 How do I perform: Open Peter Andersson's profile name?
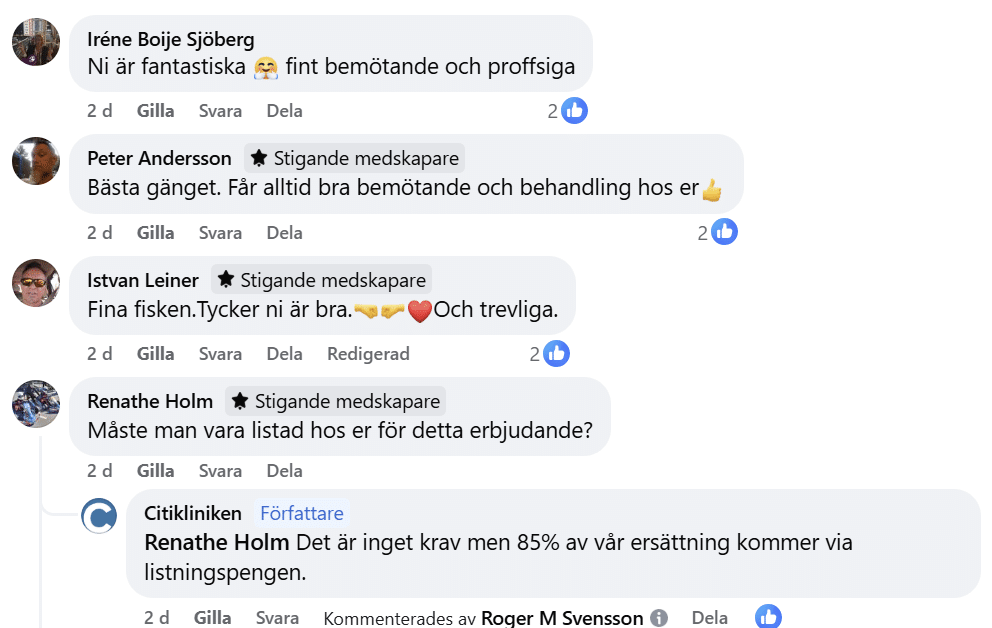pos(159,158)
